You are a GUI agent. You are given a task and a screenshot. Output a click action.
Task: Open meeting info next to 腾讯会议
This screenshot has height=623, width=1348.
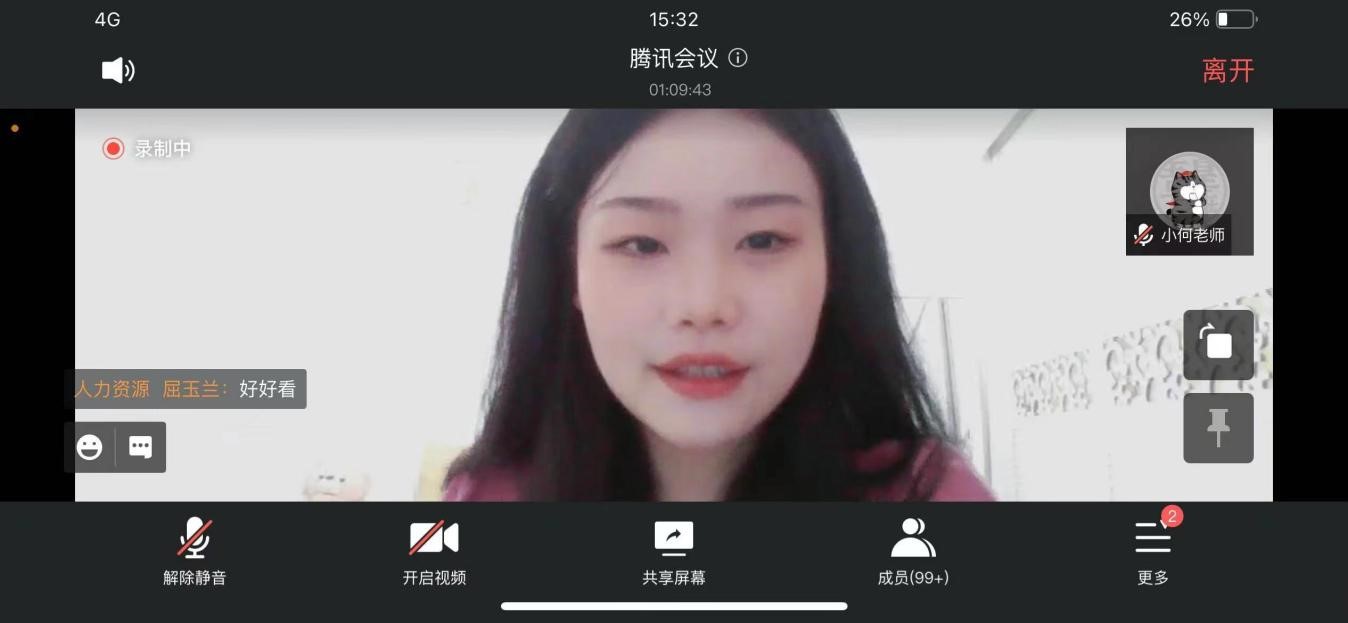738,58
